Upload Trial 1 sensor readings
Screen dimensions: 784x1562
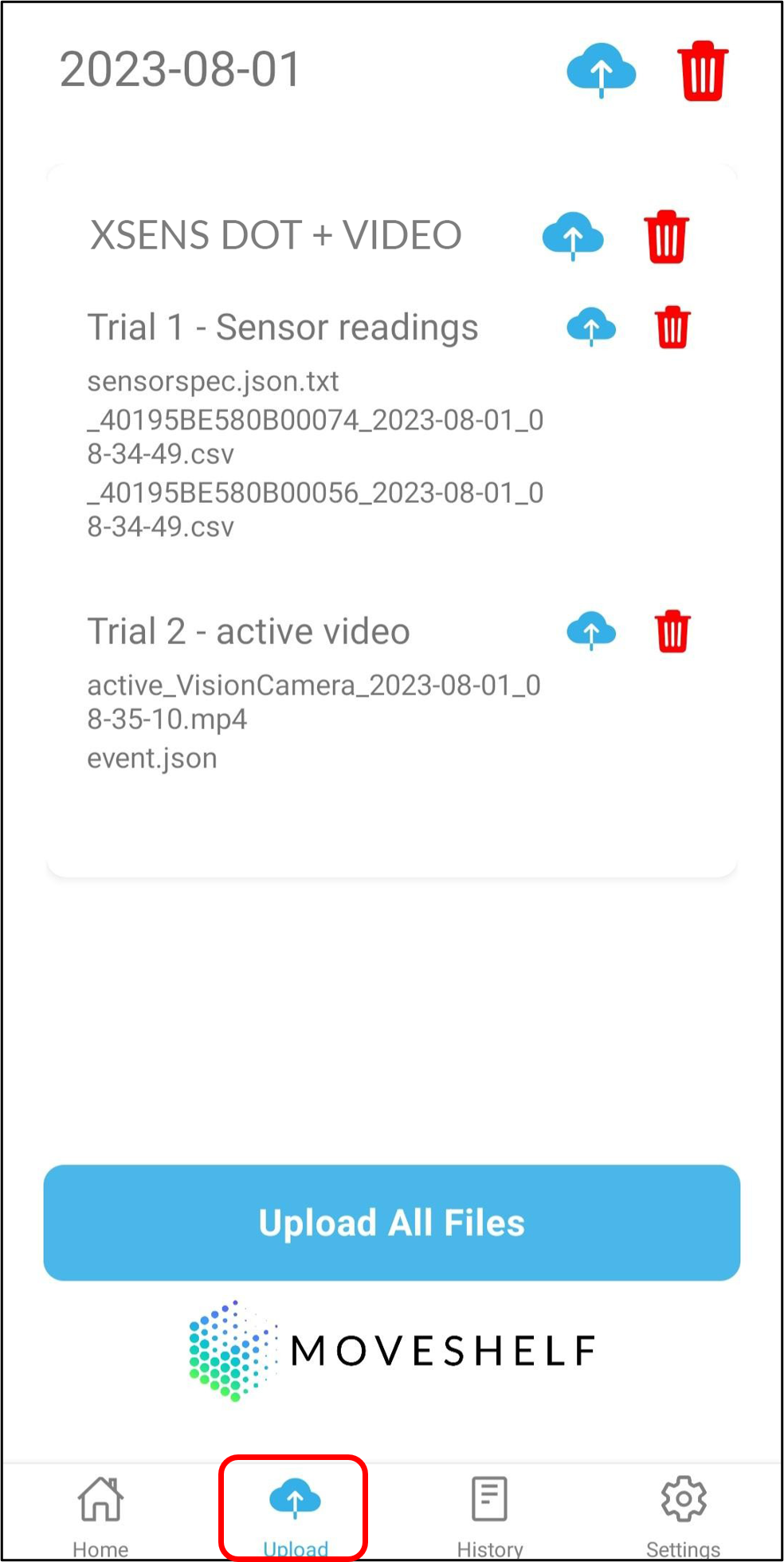(591, 327)
